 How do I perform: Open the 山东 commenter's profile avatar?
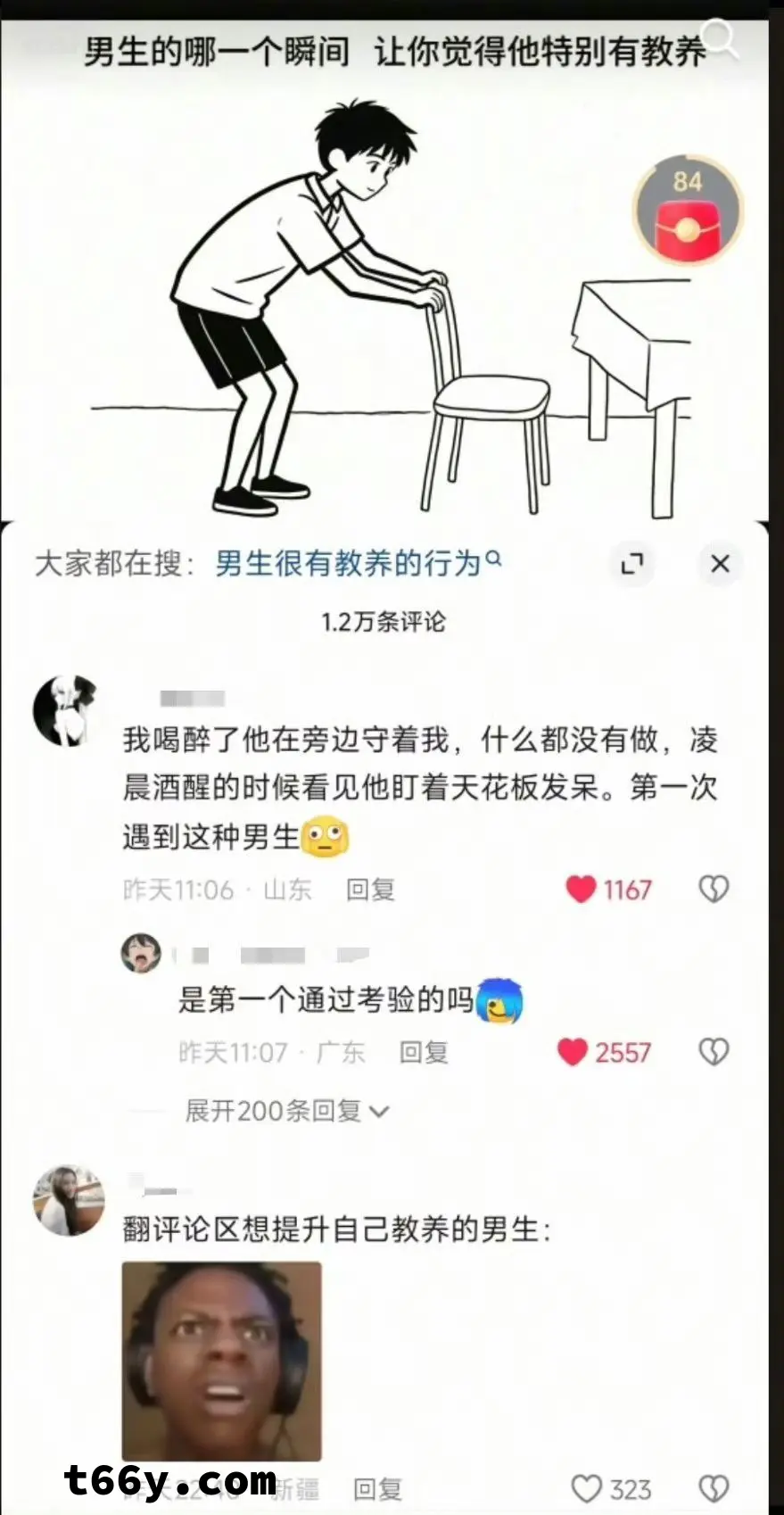click(x=65, y=711)
